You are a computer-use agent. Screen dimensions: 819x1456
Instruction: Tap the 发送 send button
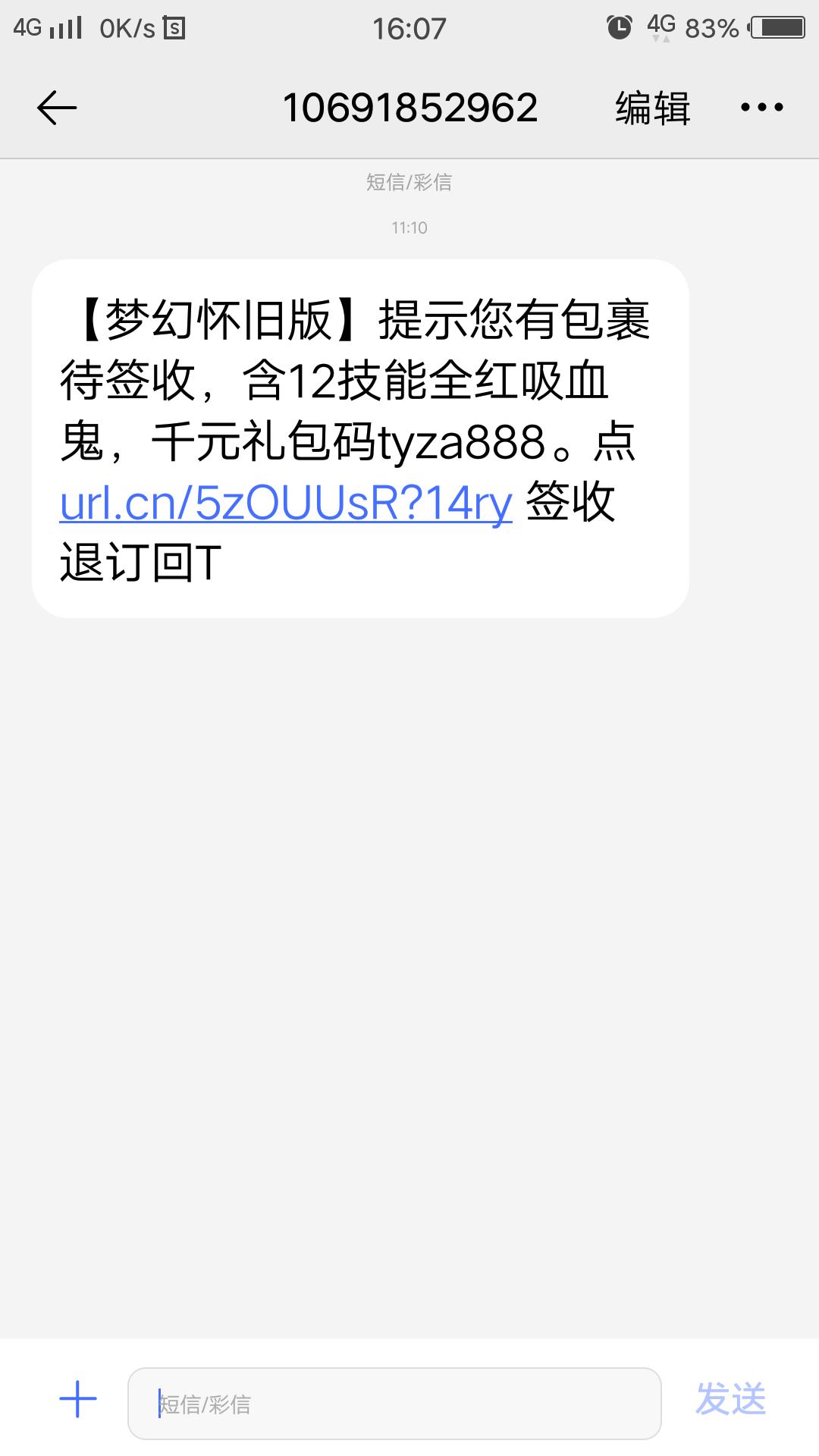pyautogui.click(x=731, y=1399)
